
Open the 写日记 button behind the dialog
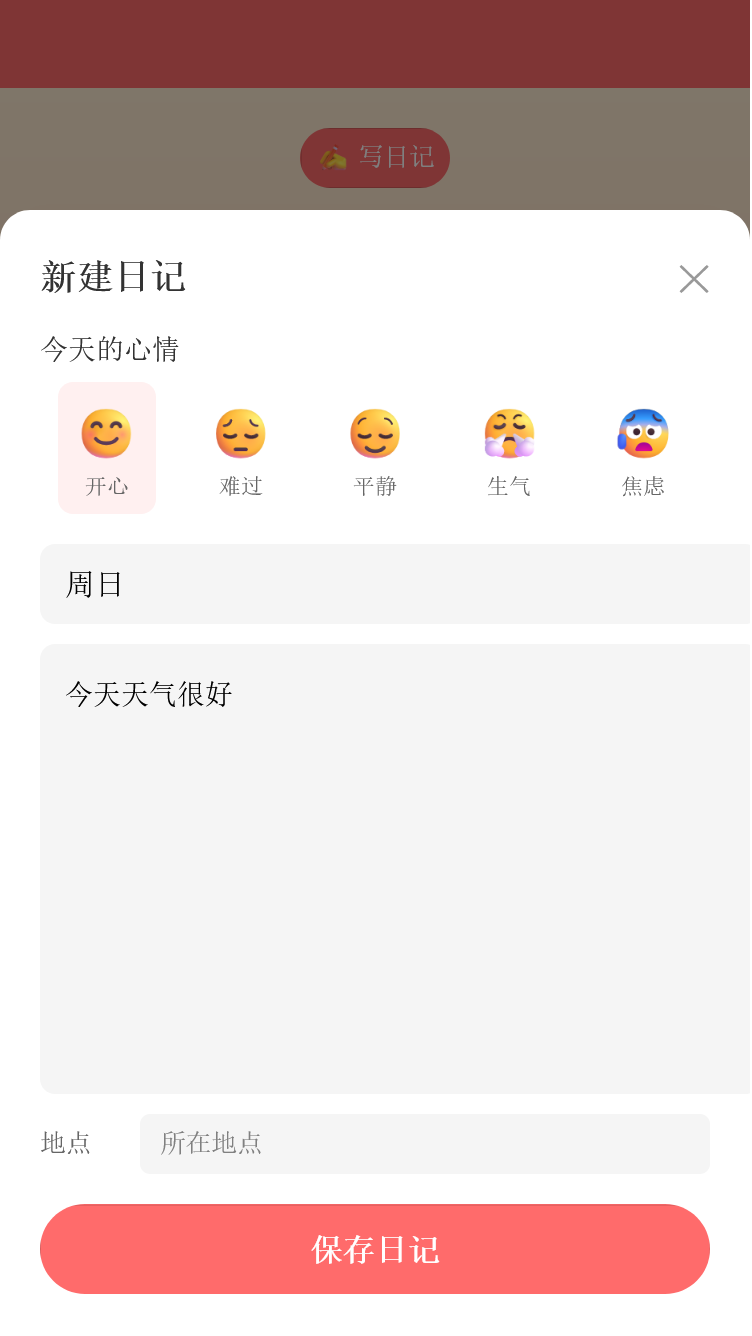[x=375, y=157]
